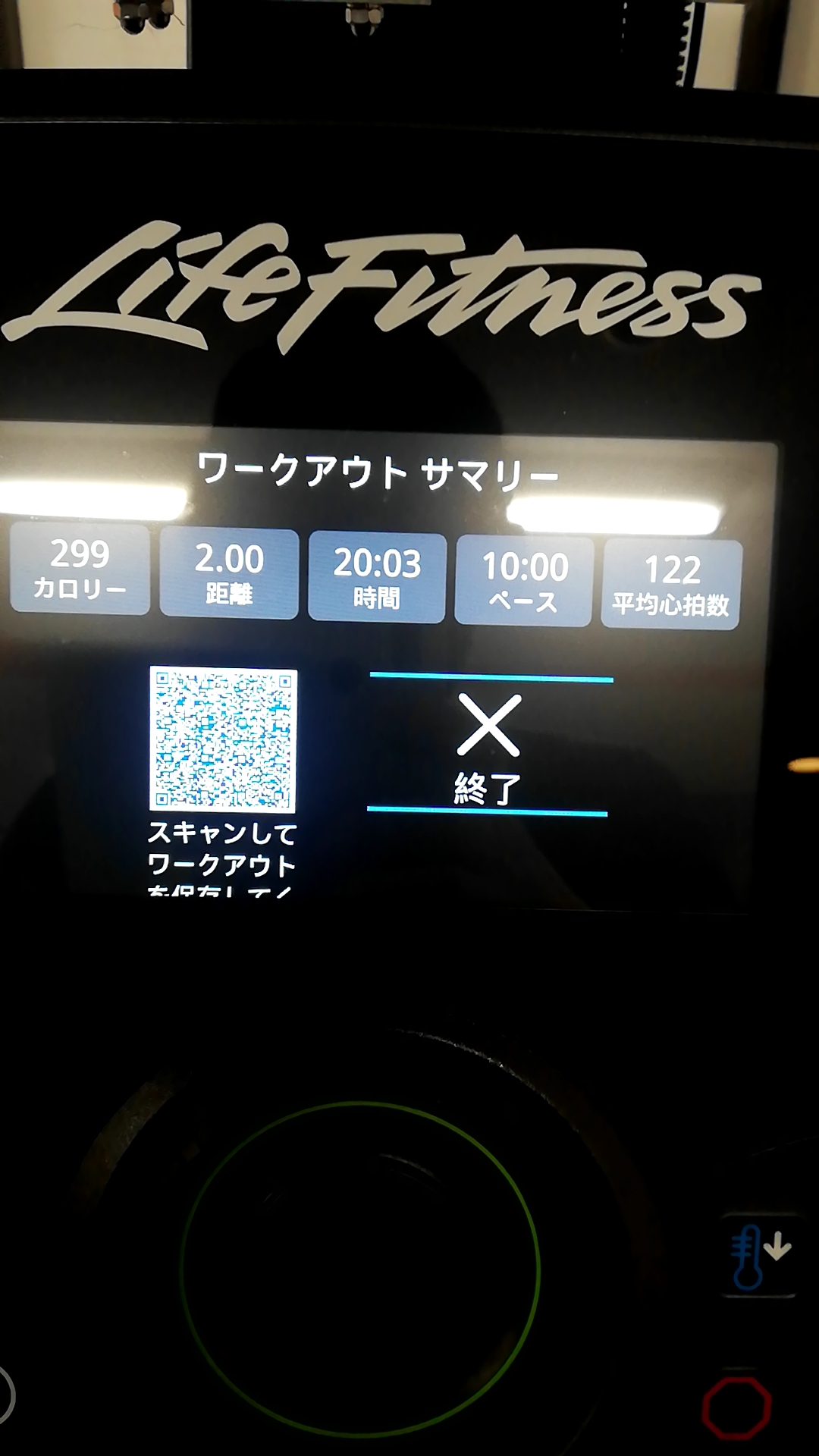This screenshot has width=819, height=1456.
Task: Tap the cool-down thermometer button
Action: point(759,1256)
